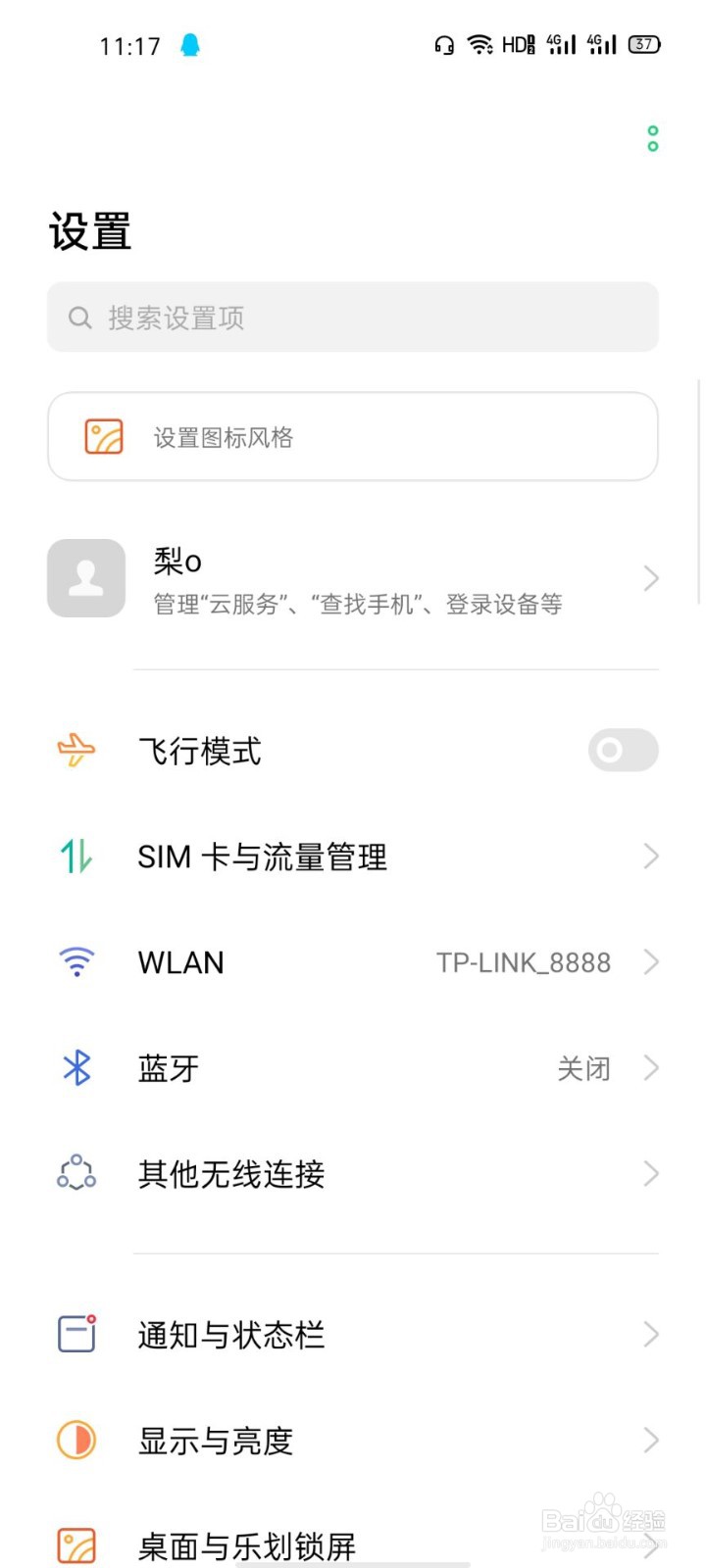
Task: Tap the user avatar for 梨o
Action: point(85,578)
